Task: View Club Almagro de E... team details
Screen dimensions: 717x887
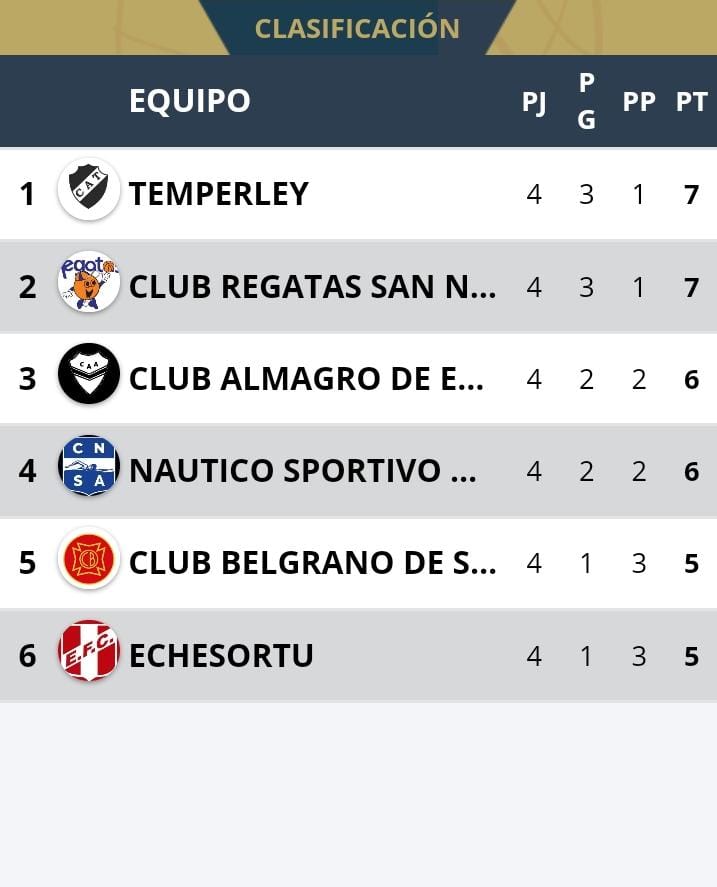Action: 358,378
